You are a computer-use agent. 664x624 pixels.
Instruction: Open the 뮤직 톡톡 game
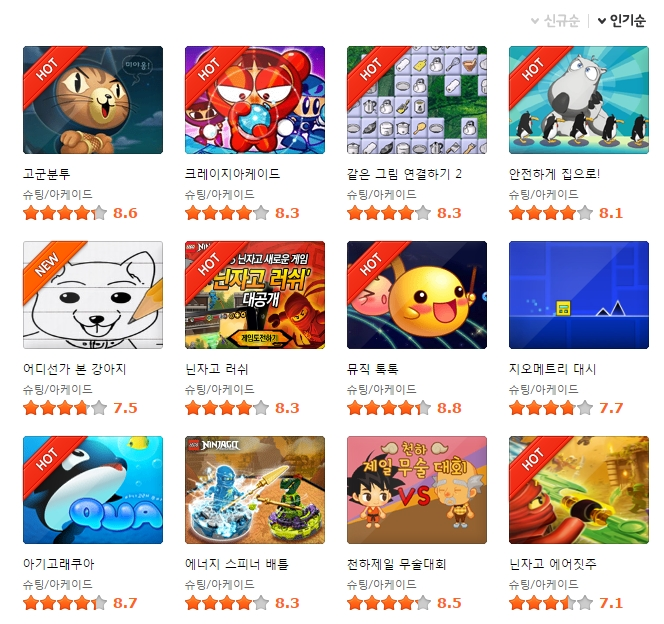416,295
